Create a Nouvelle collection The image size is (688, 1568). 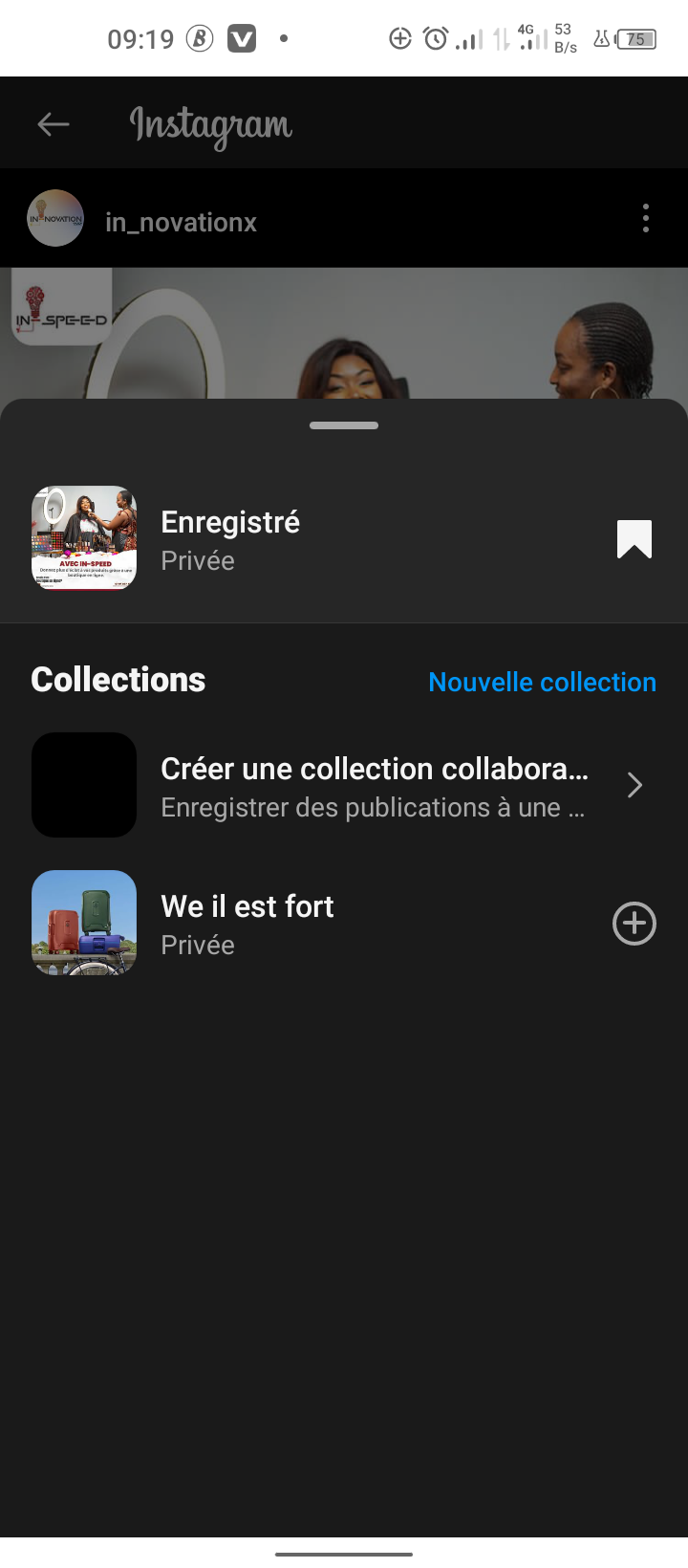click(x=542, y=683)
